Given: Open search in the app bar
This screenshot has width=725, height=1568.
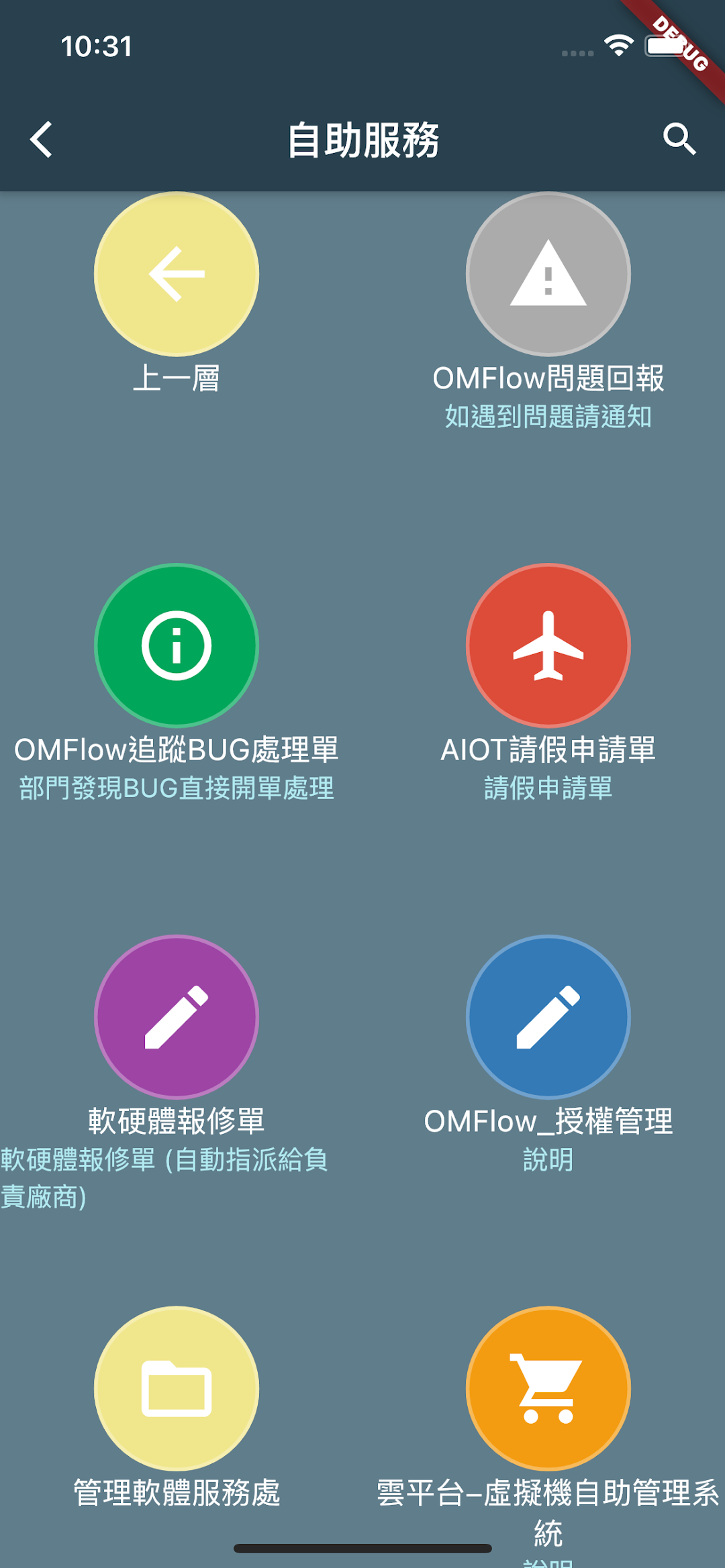Looking at the screenshot, I should click(679, 139).
